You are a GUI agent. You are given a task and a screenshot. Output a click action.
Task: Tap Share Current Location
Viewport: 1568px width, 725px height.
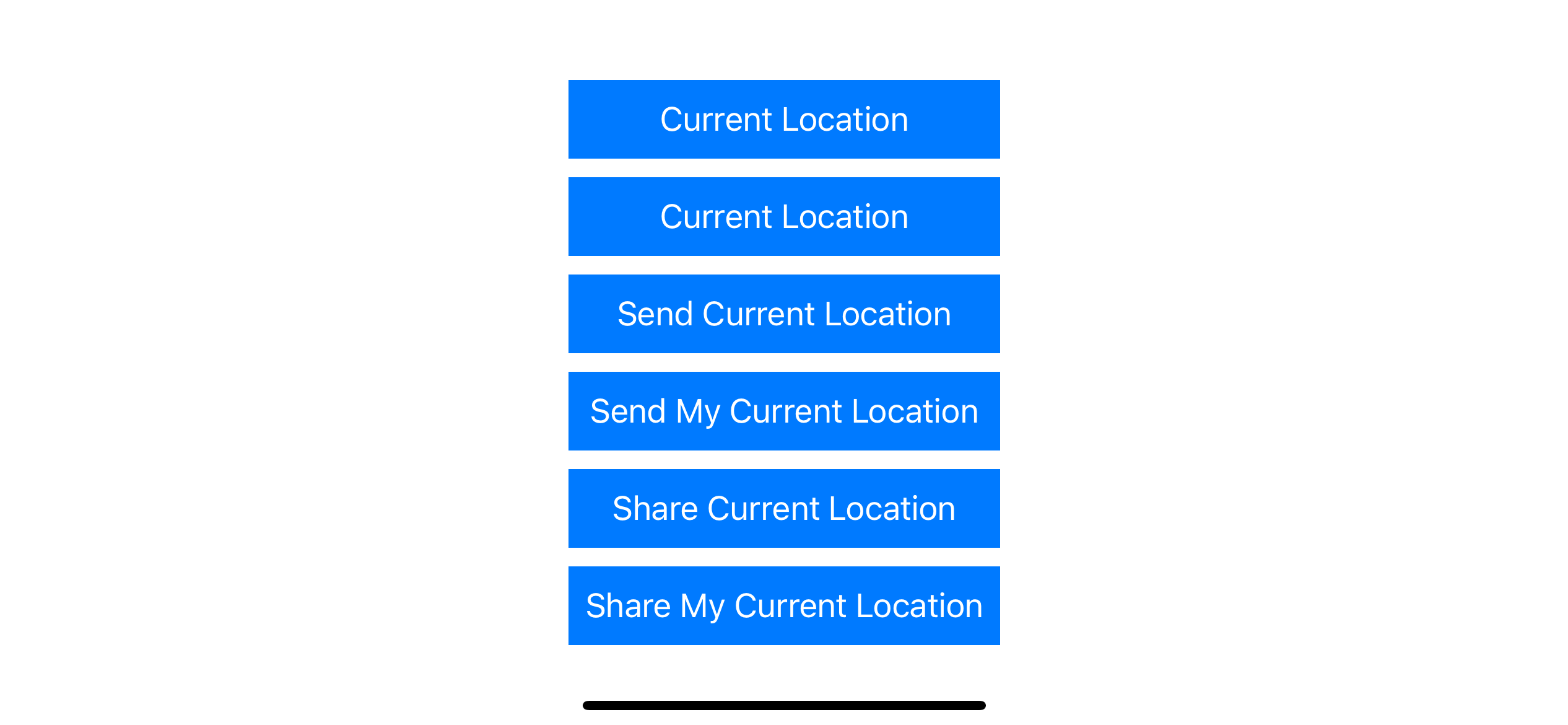[783, 508]
